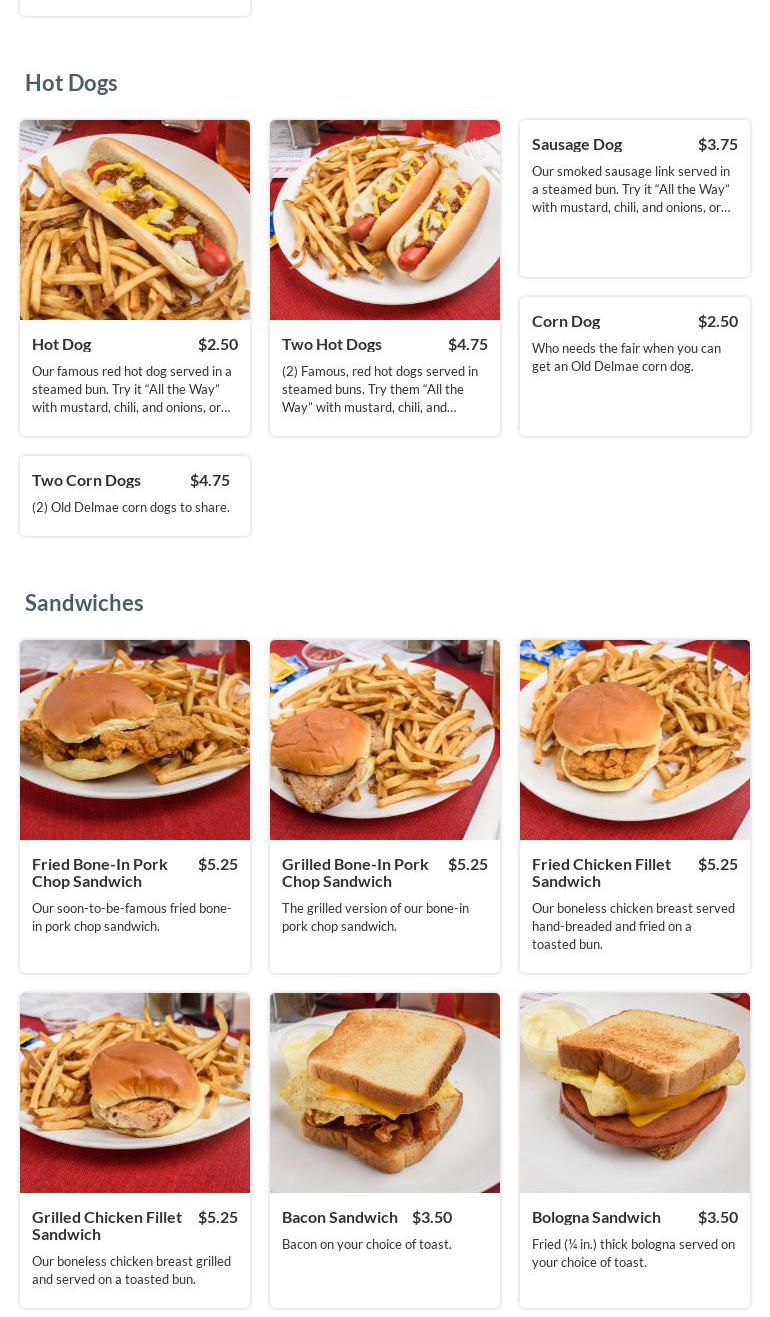Choose the Sausage Dog item

pos(635,198)
